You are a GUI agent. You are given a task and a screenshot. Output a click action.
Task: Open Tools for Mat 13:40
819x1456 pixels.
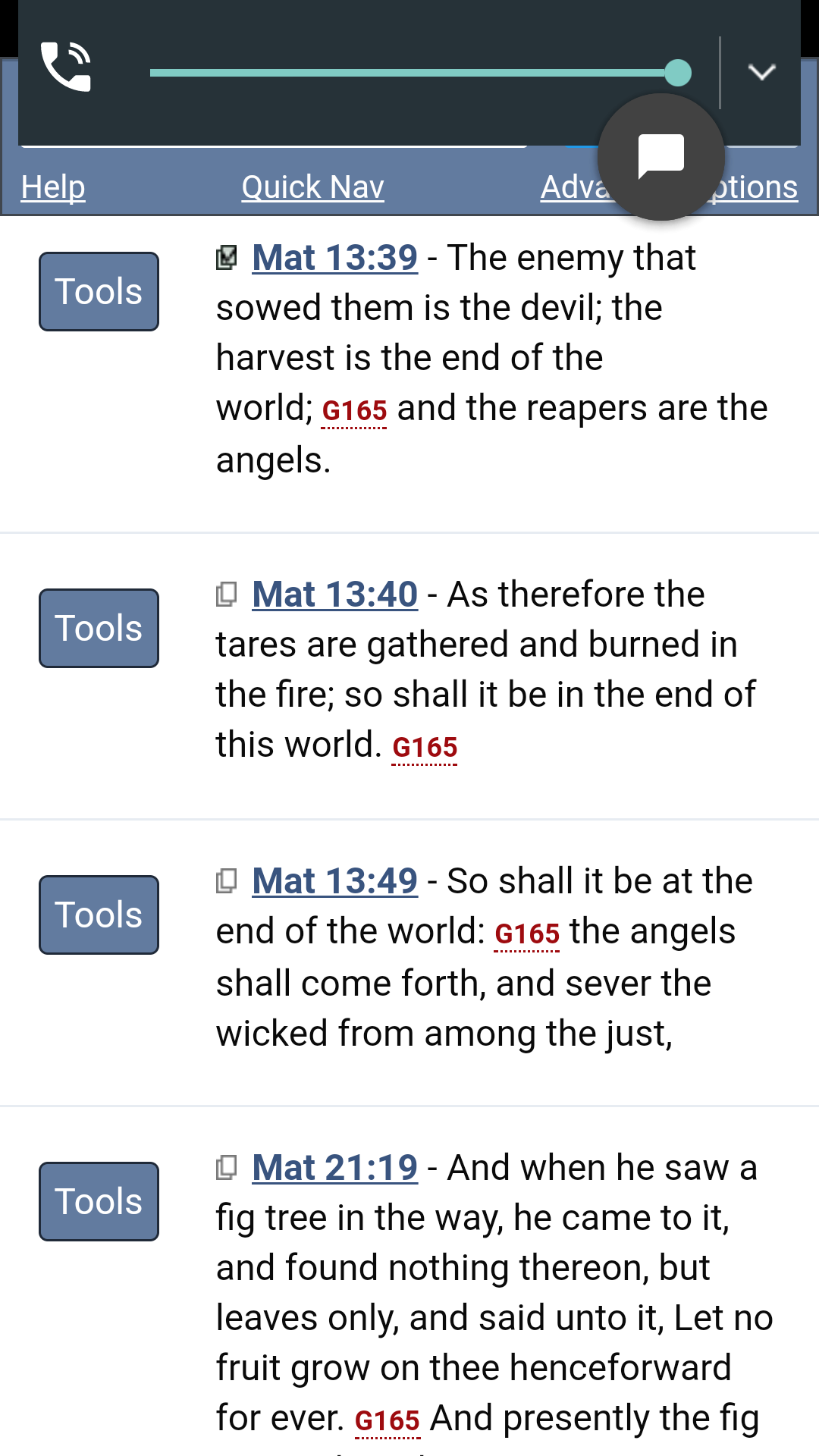click(99, 628)
